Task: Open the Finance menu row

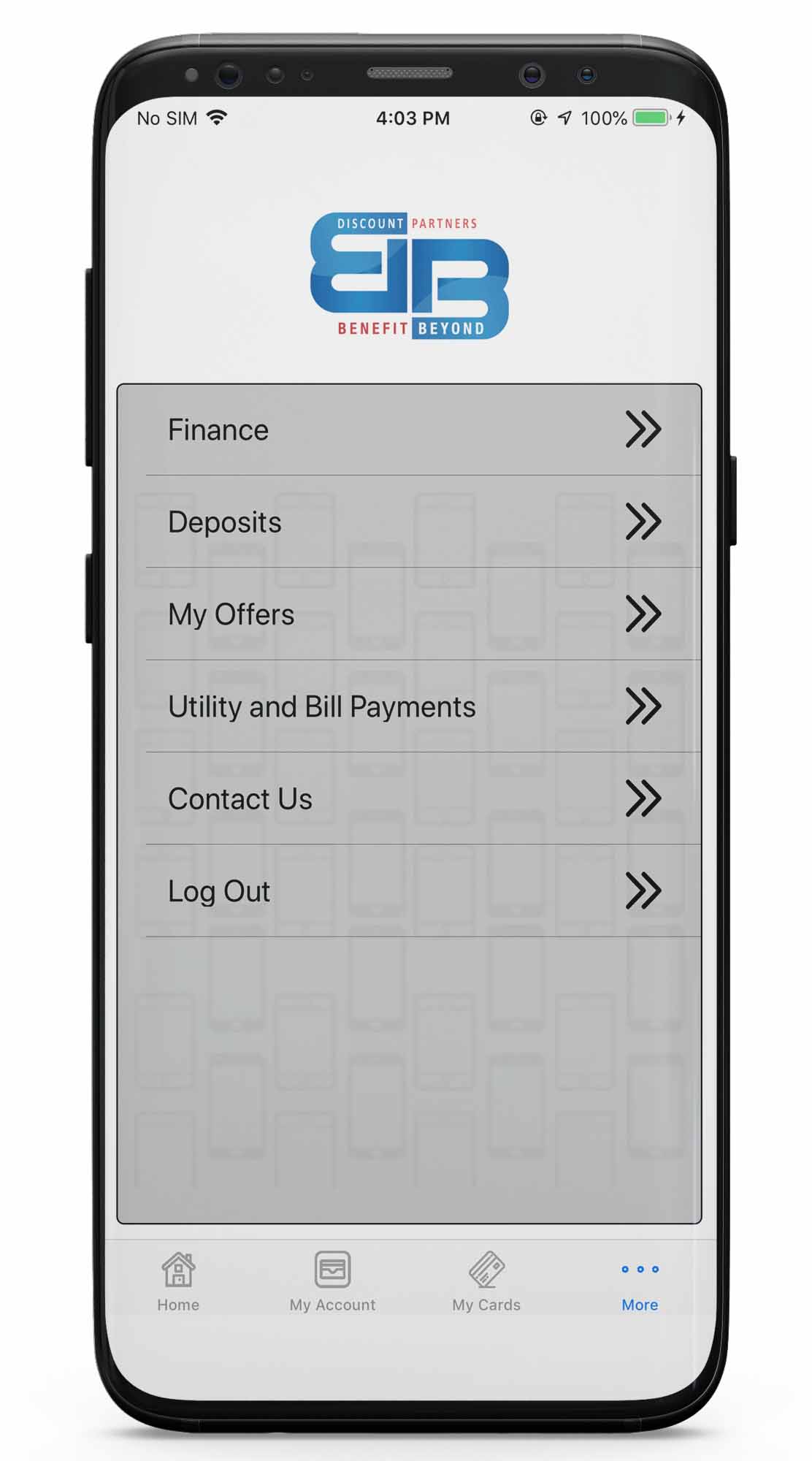Action: point(409,430)
